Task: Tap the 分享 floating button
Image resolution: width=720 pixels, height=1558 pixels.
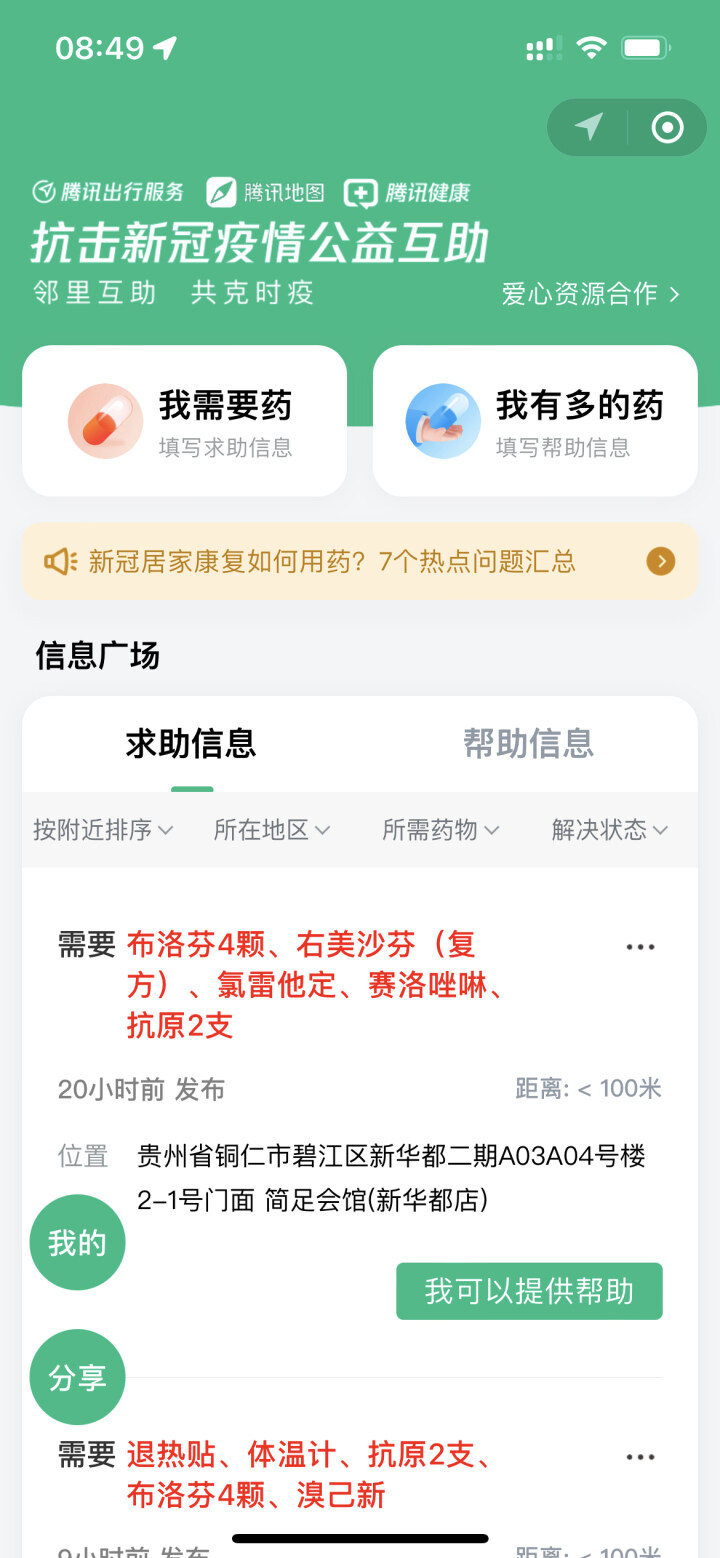Action: click(x=77, y=1377)
